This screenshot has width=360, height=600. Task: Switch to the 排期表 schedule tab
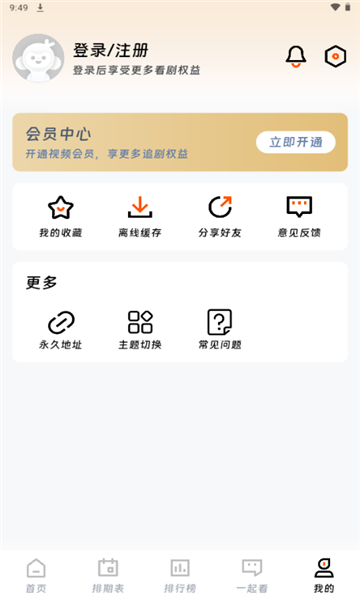[x=108, y=576]
